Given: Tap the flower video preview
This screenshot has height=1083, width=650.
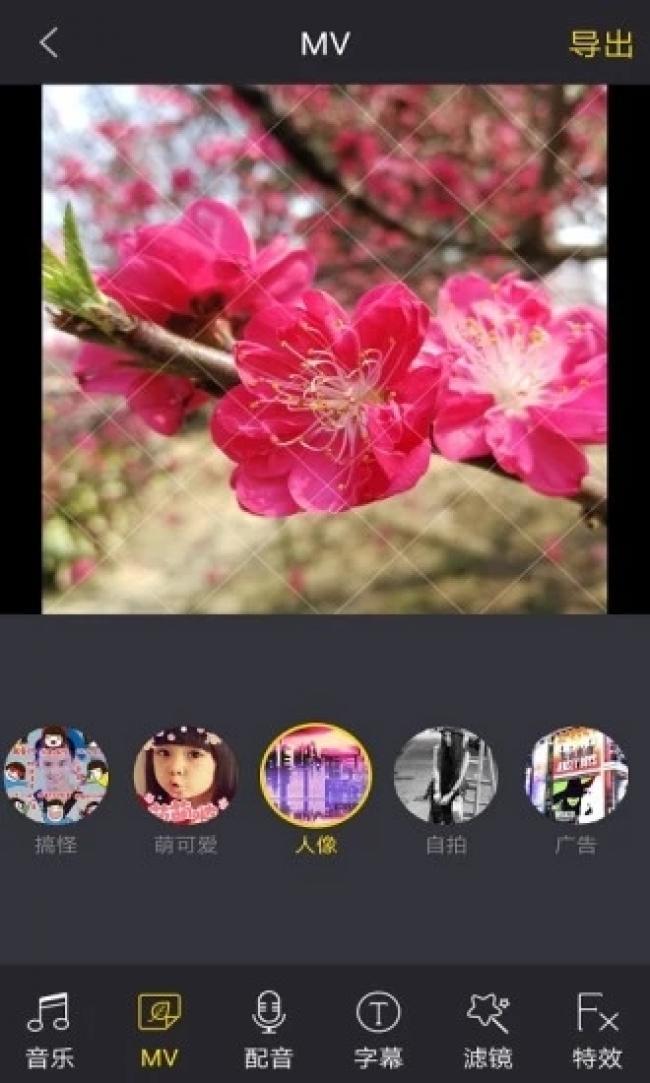Looking at the screenshot, I should pyautogui.click(x=324, y=349).
